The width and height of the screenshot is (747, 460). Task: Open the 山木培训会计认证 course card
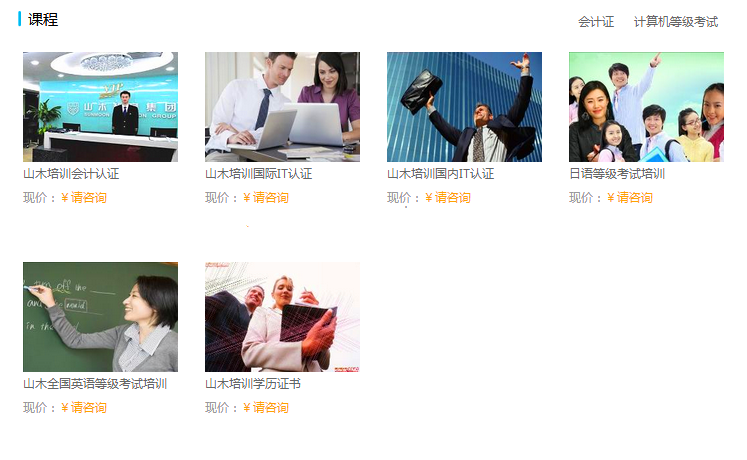[100, 107]
